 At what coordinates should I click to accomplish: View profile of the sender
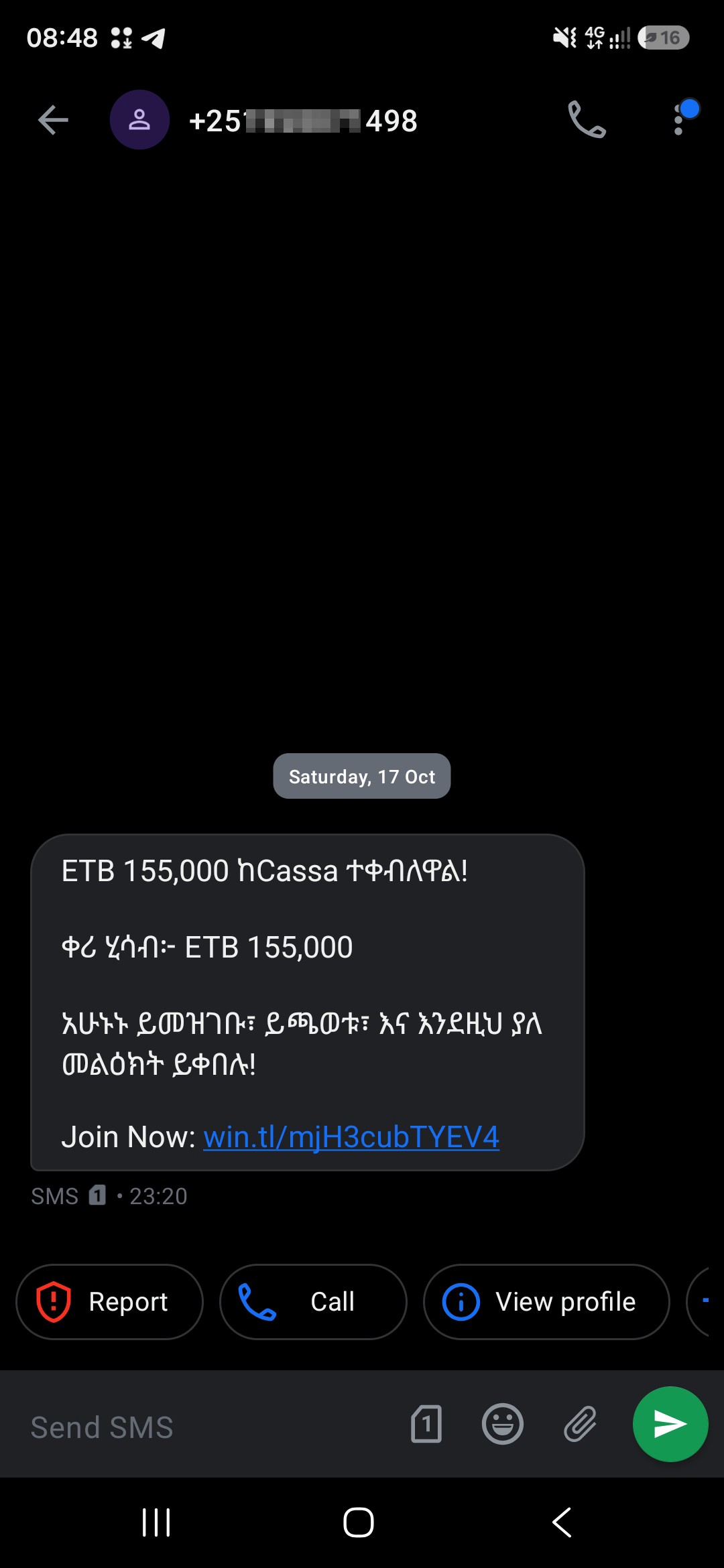click(x=546, y=1302)
